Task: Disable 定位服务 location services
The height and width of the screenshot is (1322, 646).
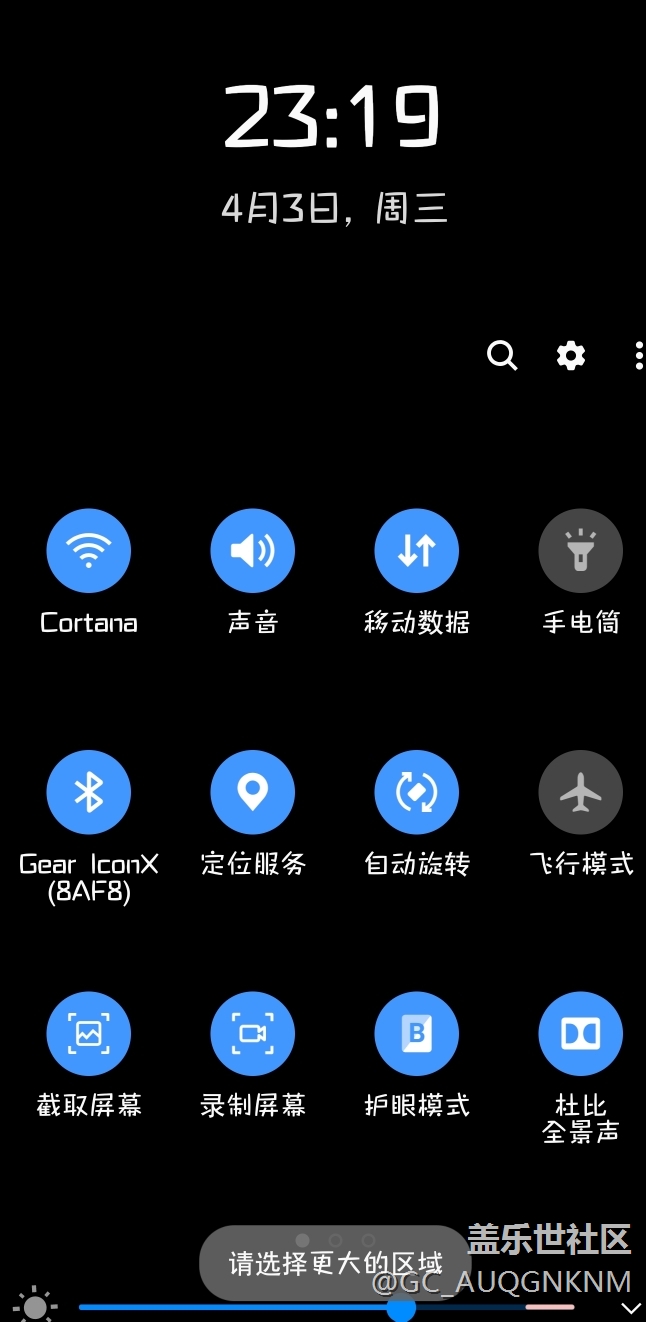Action: [x=253, y=793]
